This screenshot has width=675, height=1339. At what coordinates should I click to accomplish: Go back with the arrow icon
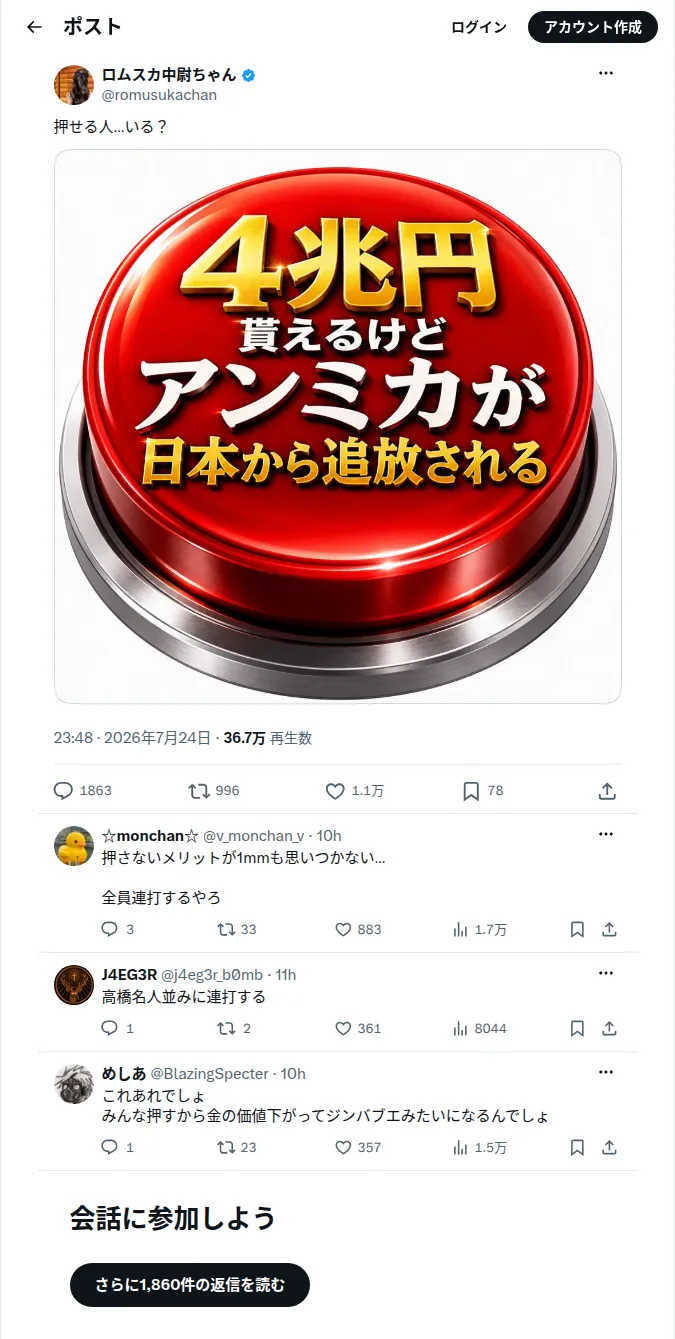click(34, 27)
